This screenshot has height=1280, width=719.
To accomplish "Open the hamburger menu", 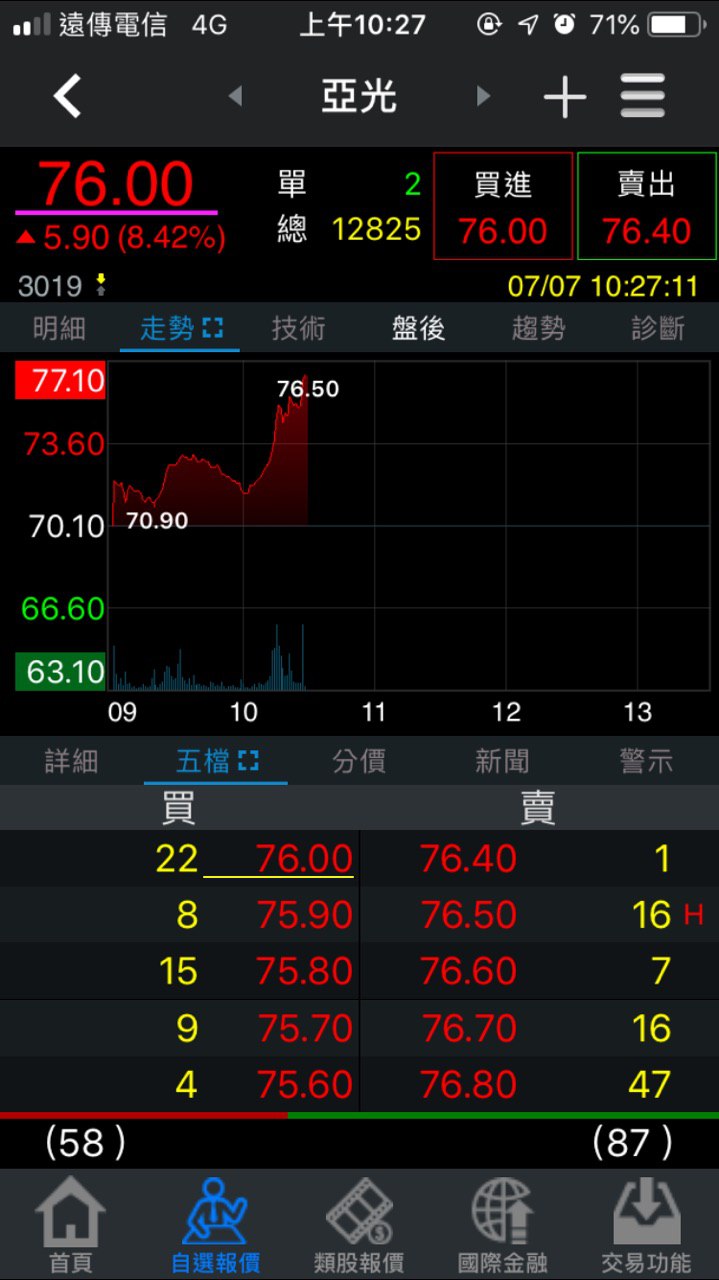I will click(643, 97).
